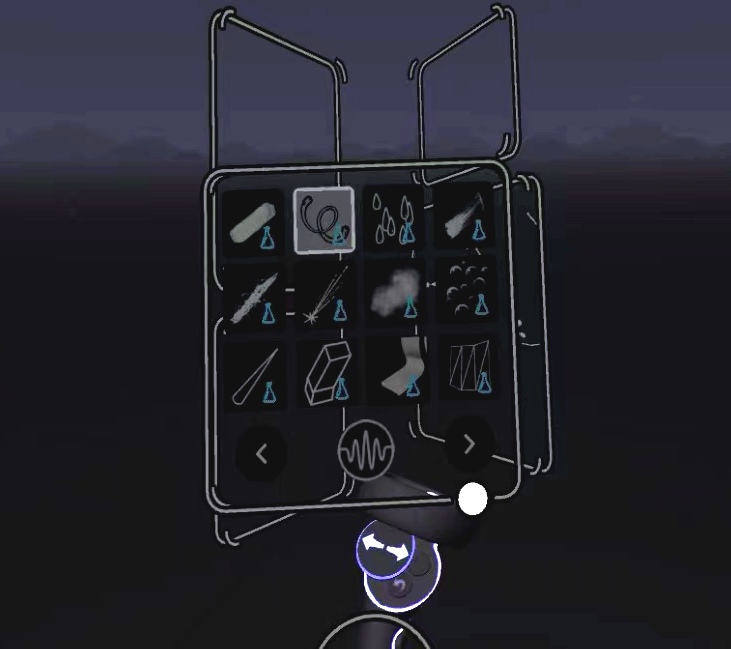The height and width of the screenshot is (649, 731).
Task: Choose the shooting star sparkle brush
Action: click(324, 296)
